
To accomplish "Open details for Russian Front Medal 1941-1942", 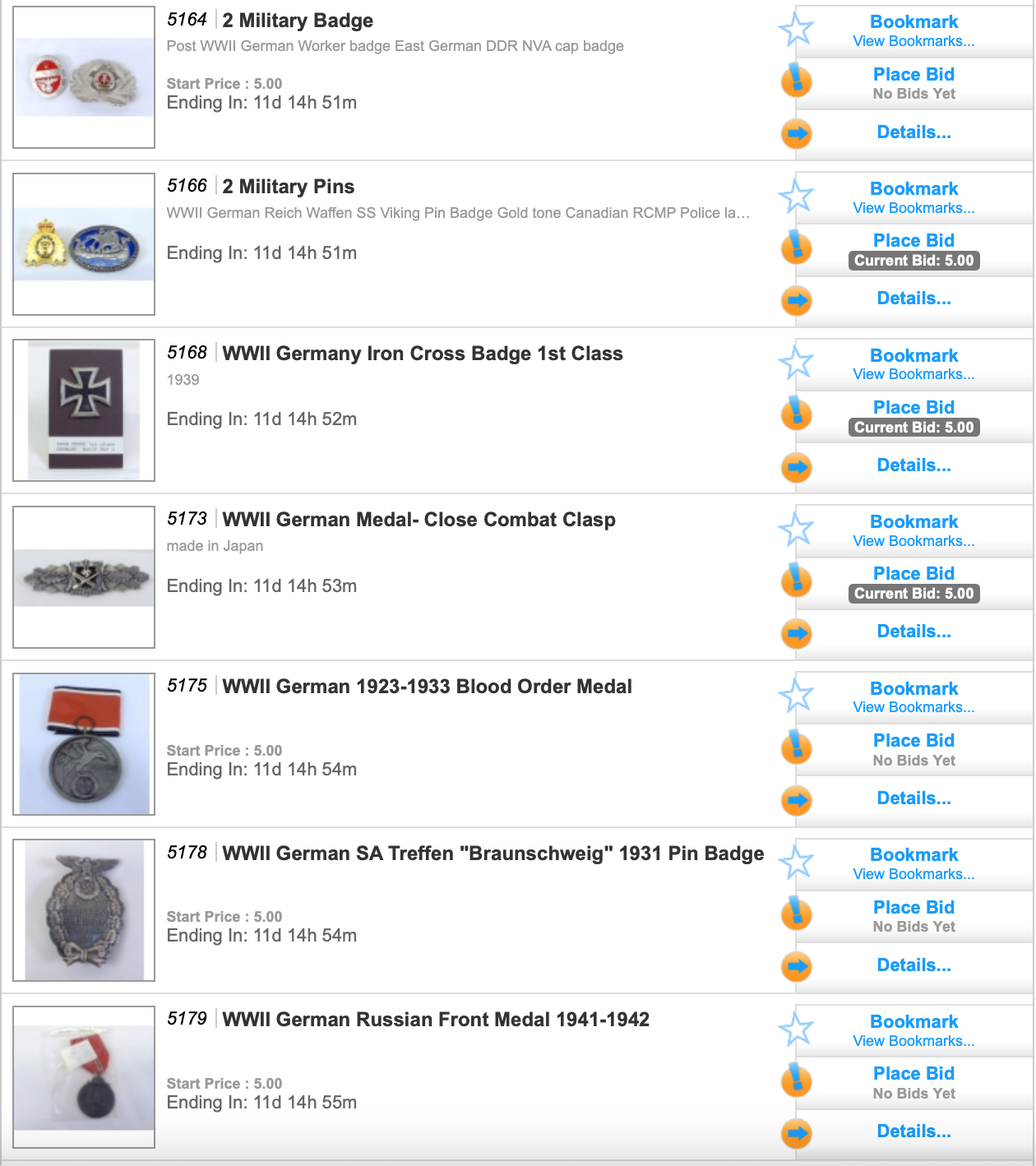I will click(x=913, y=1131).
